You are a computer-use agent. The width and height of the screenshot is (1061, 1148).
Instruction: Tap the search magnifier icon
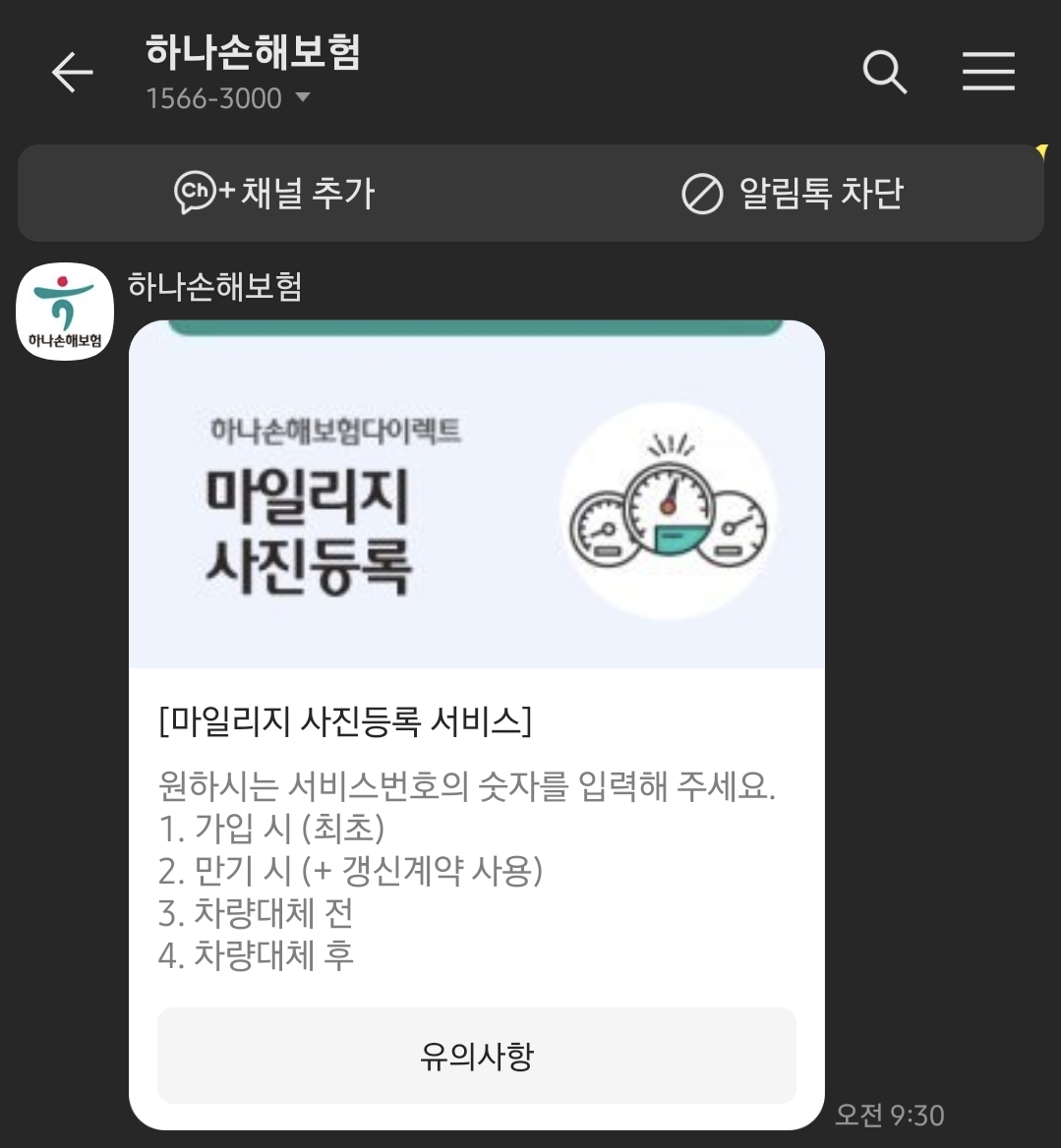pyautogui.click(x=883, y=71)
